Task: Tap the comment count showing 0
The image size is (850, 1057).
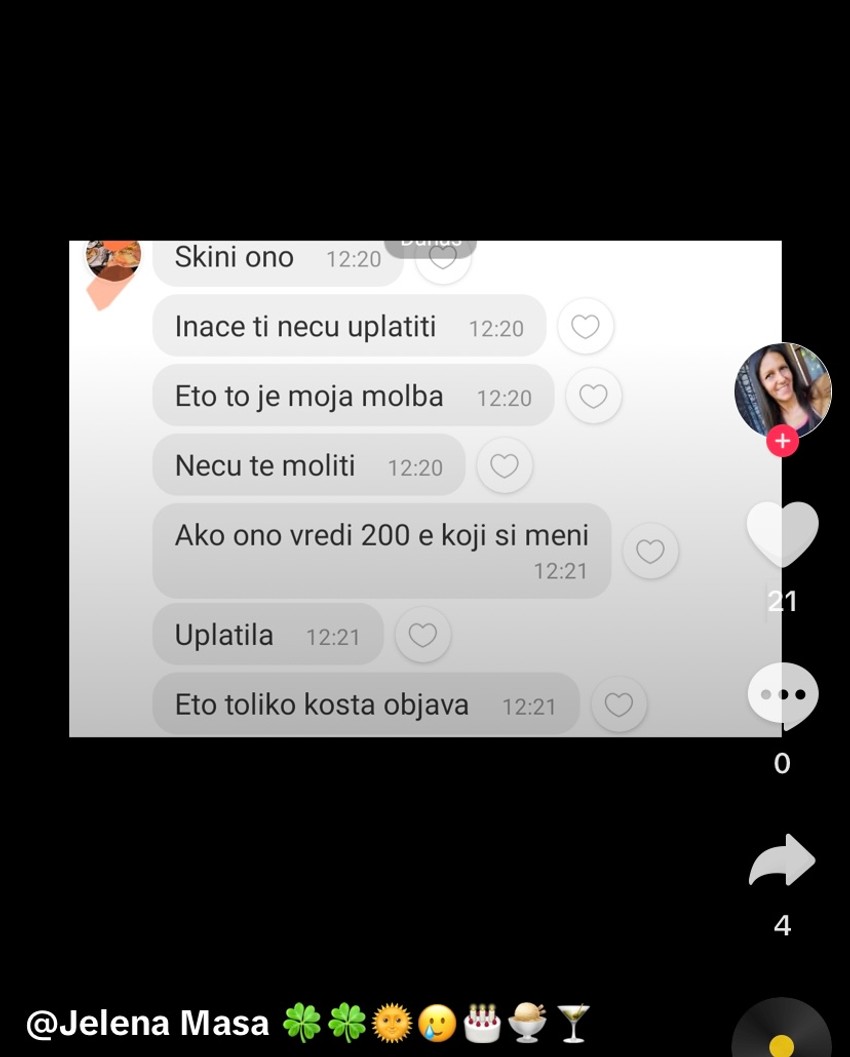Action: tap(782, 763)
